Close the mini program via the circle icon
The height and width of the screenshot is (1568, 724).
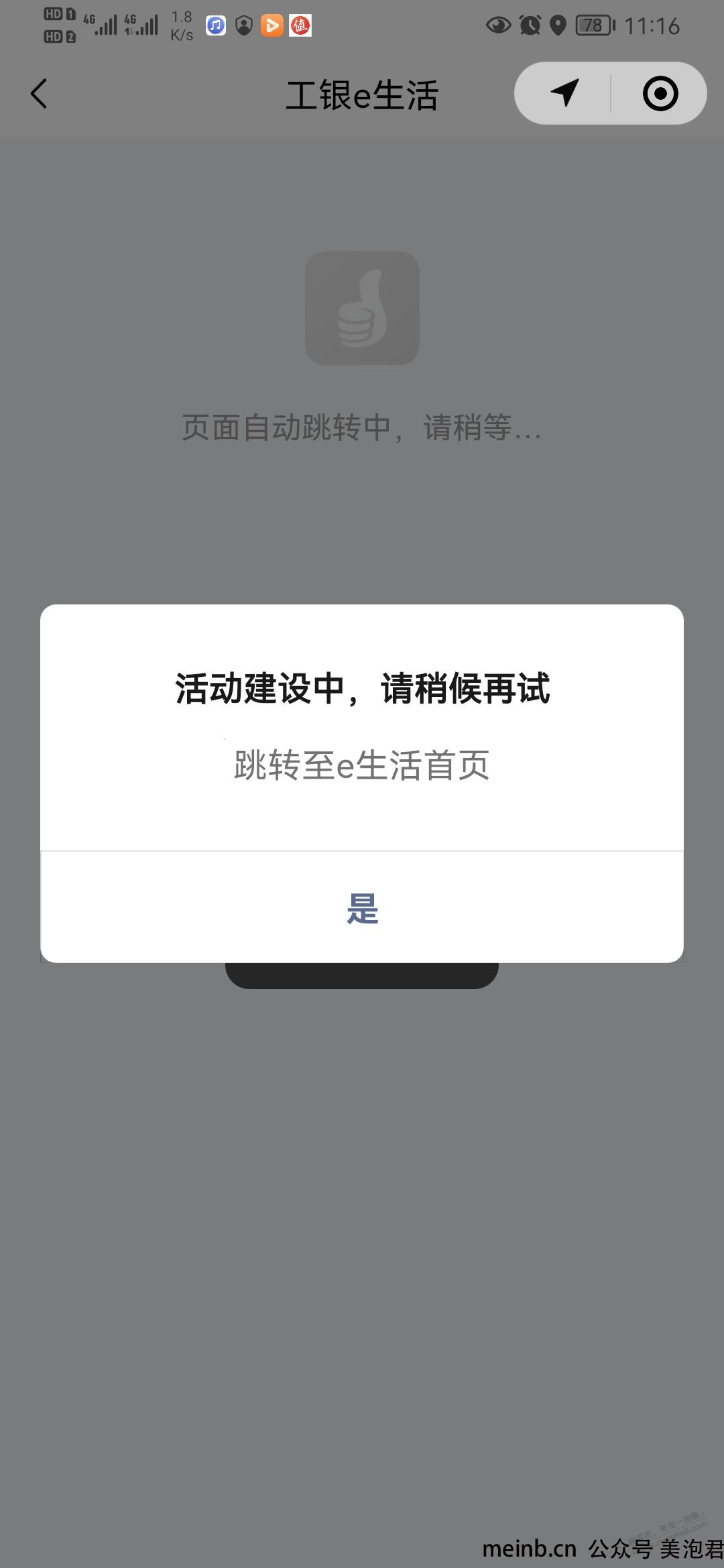(660, 93)
